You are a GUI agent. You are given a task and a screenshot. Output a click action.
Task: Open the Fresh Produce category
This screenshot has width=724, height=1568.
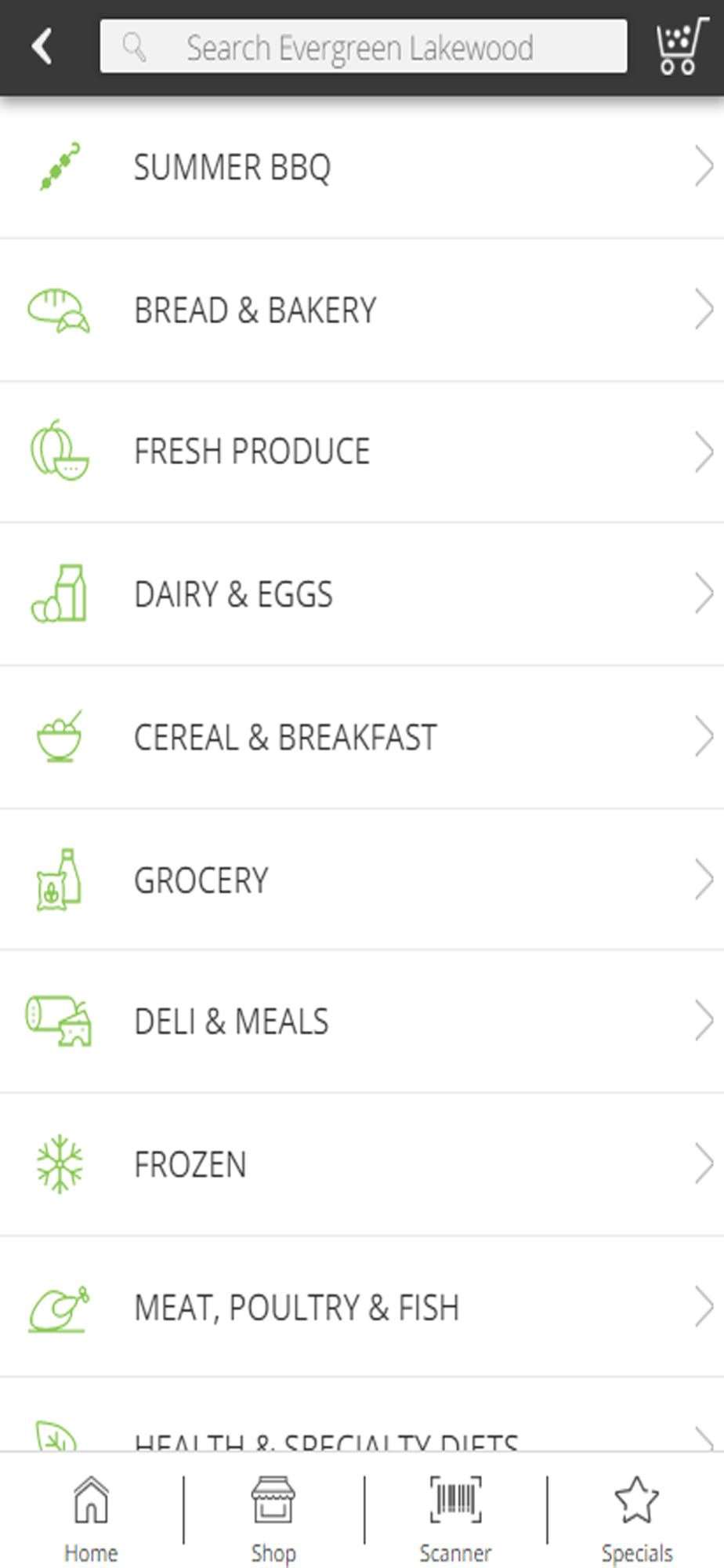(362, 452)
